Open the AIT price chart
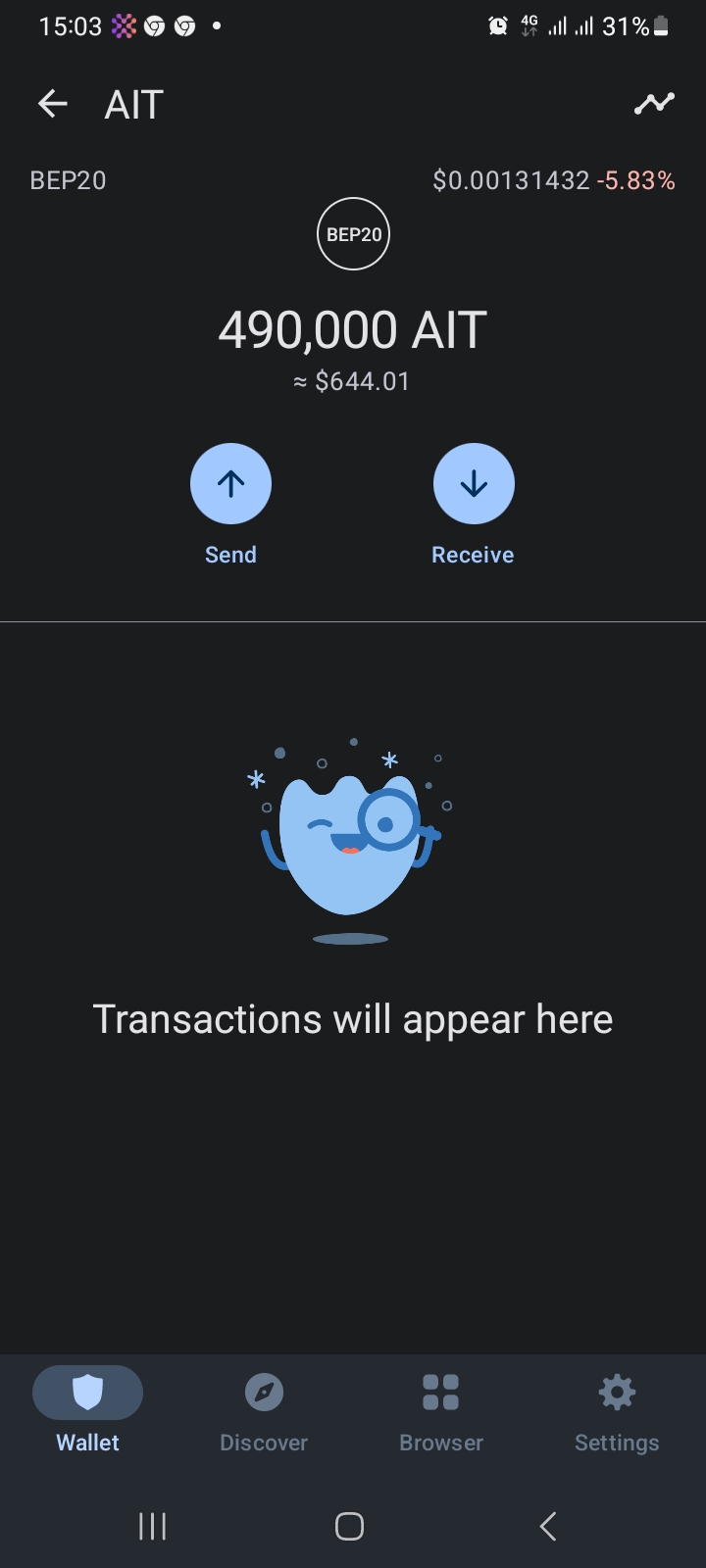The height and width of the screenshot is (1568, 706). click(654, 103)
